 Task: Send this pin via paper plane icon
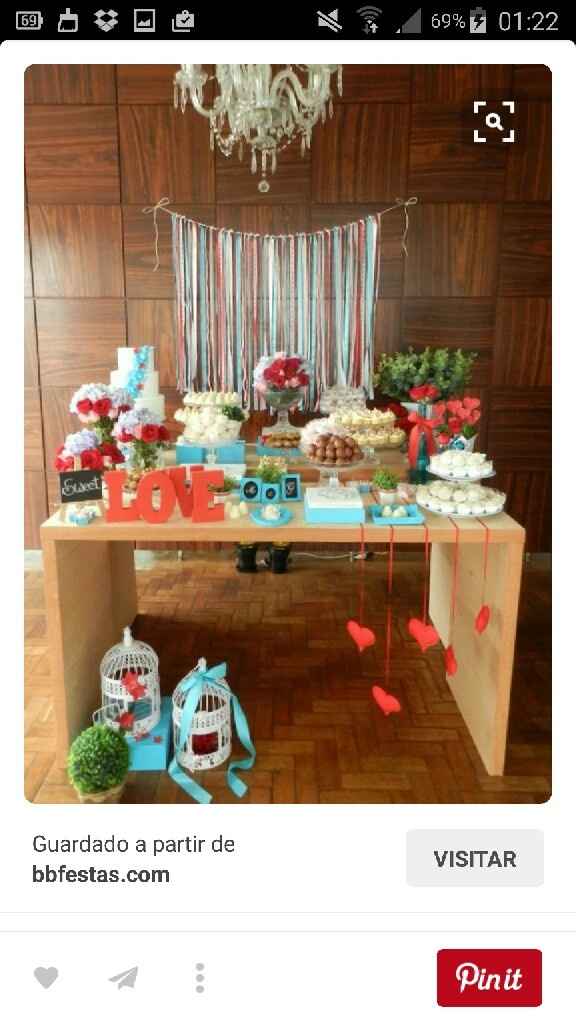point(123,978)
